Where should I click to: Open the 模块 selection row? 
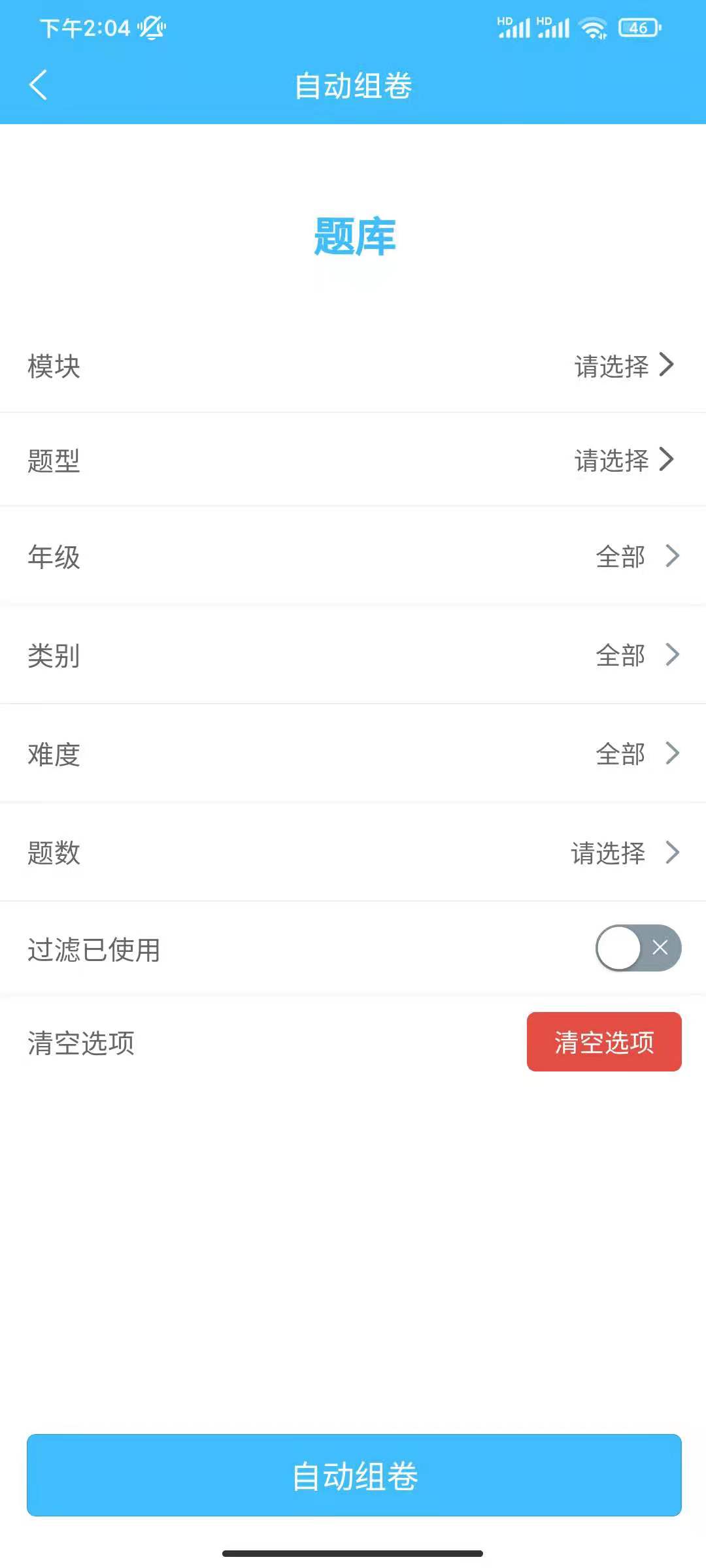[x=353, y=366]
